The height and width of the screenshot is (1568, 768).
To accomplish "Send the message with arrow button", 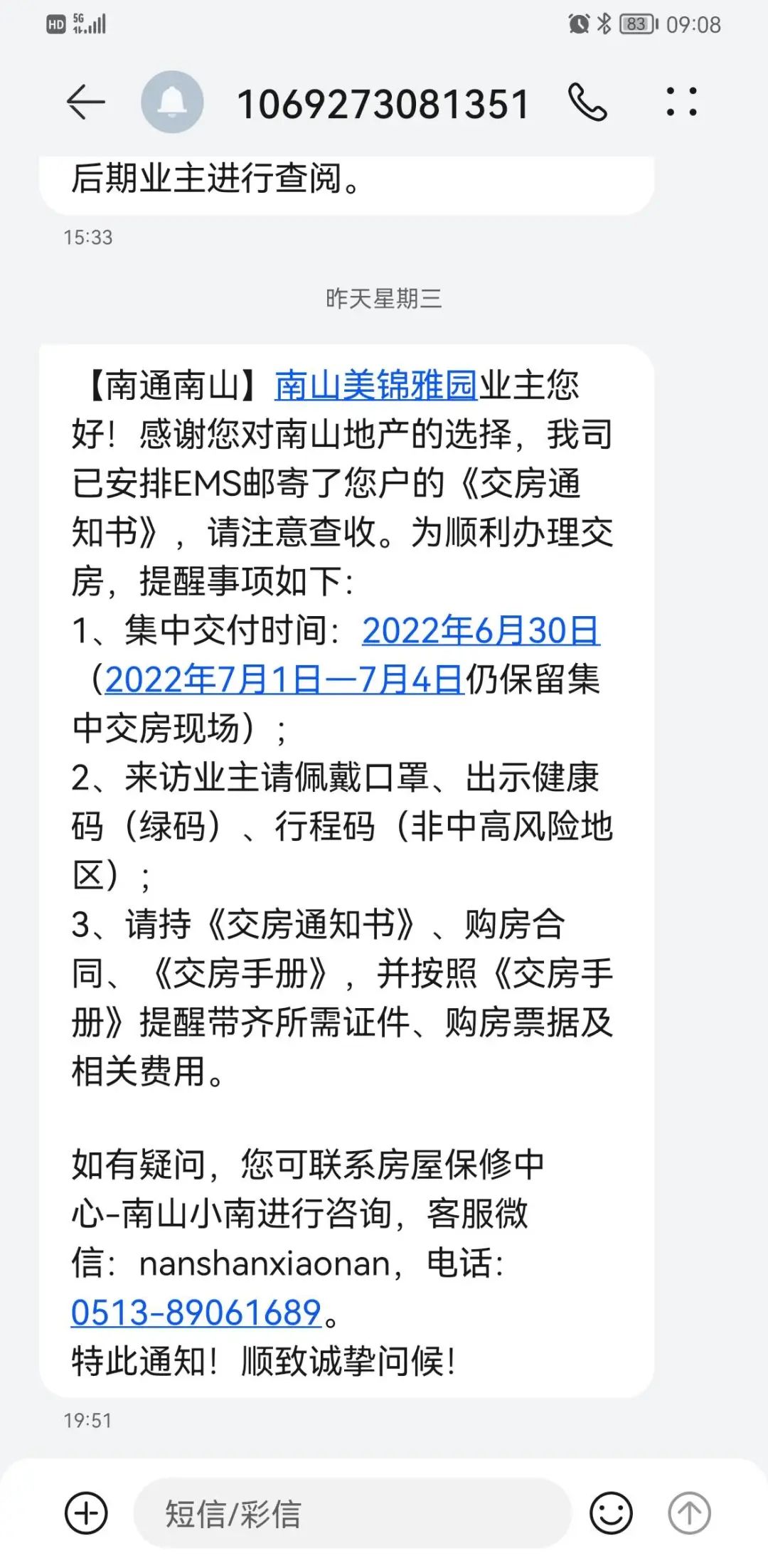I will click(689, 1513).
